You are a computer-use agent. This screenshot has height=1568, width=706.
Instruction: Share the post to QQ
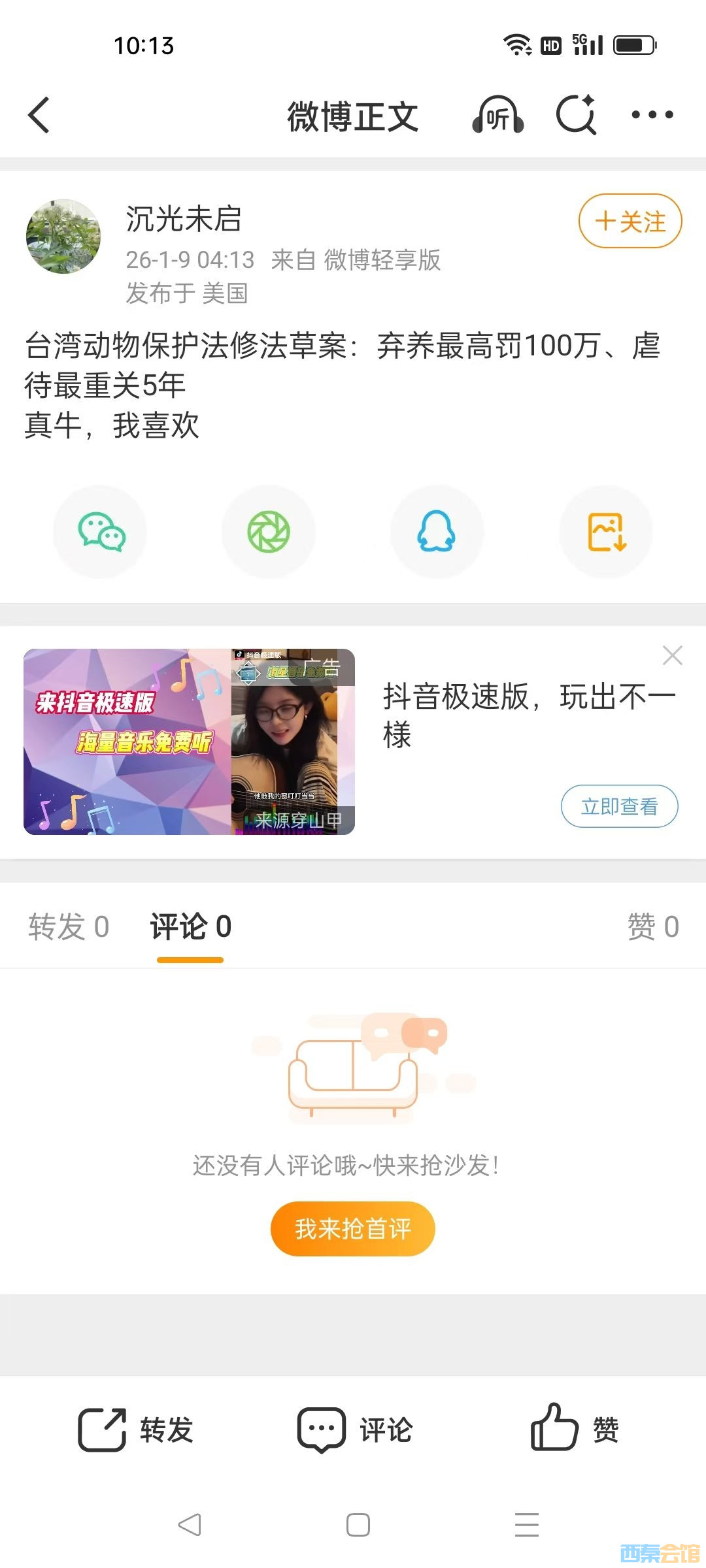point(437,532)
